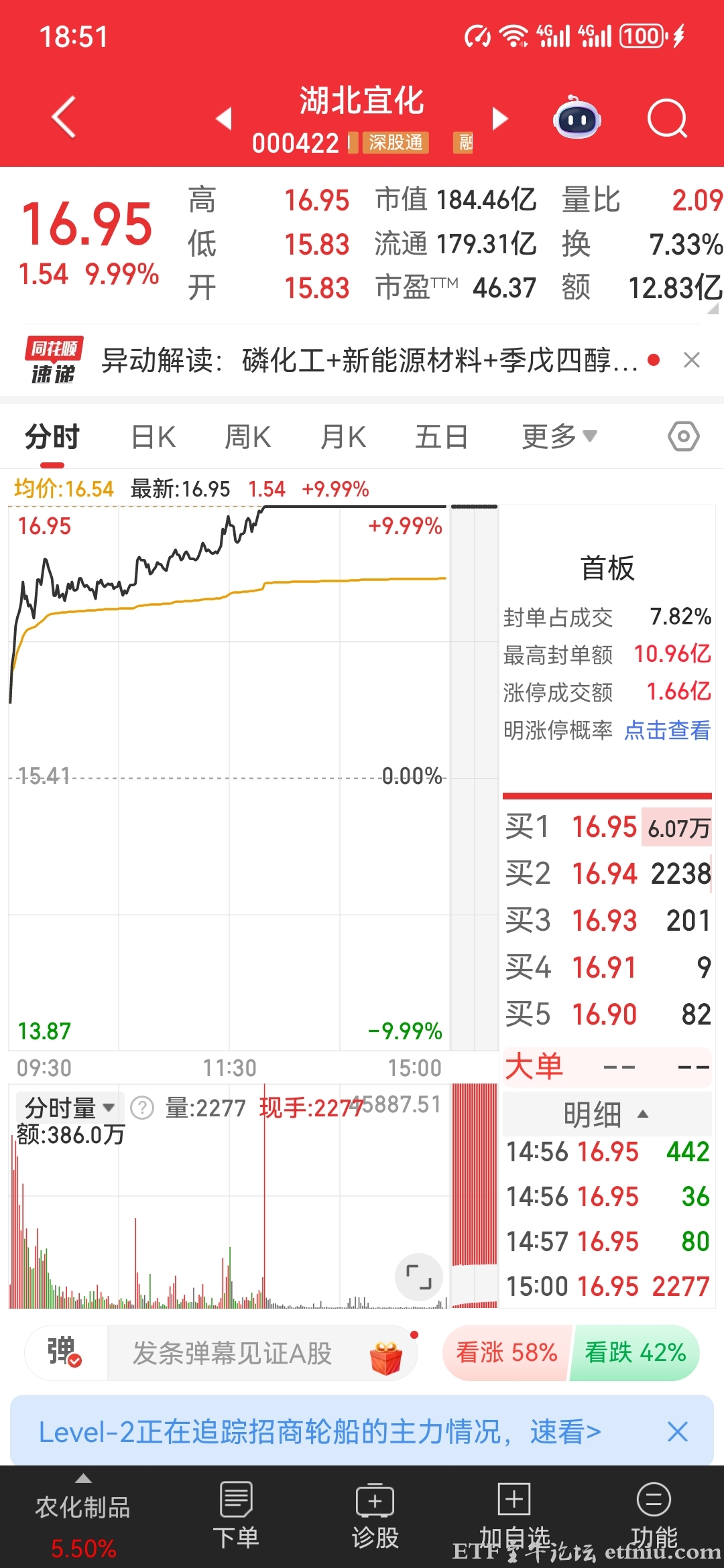Switch to the 日K tab
Viewport: 724px width, 1568px height.
point(153,436)
